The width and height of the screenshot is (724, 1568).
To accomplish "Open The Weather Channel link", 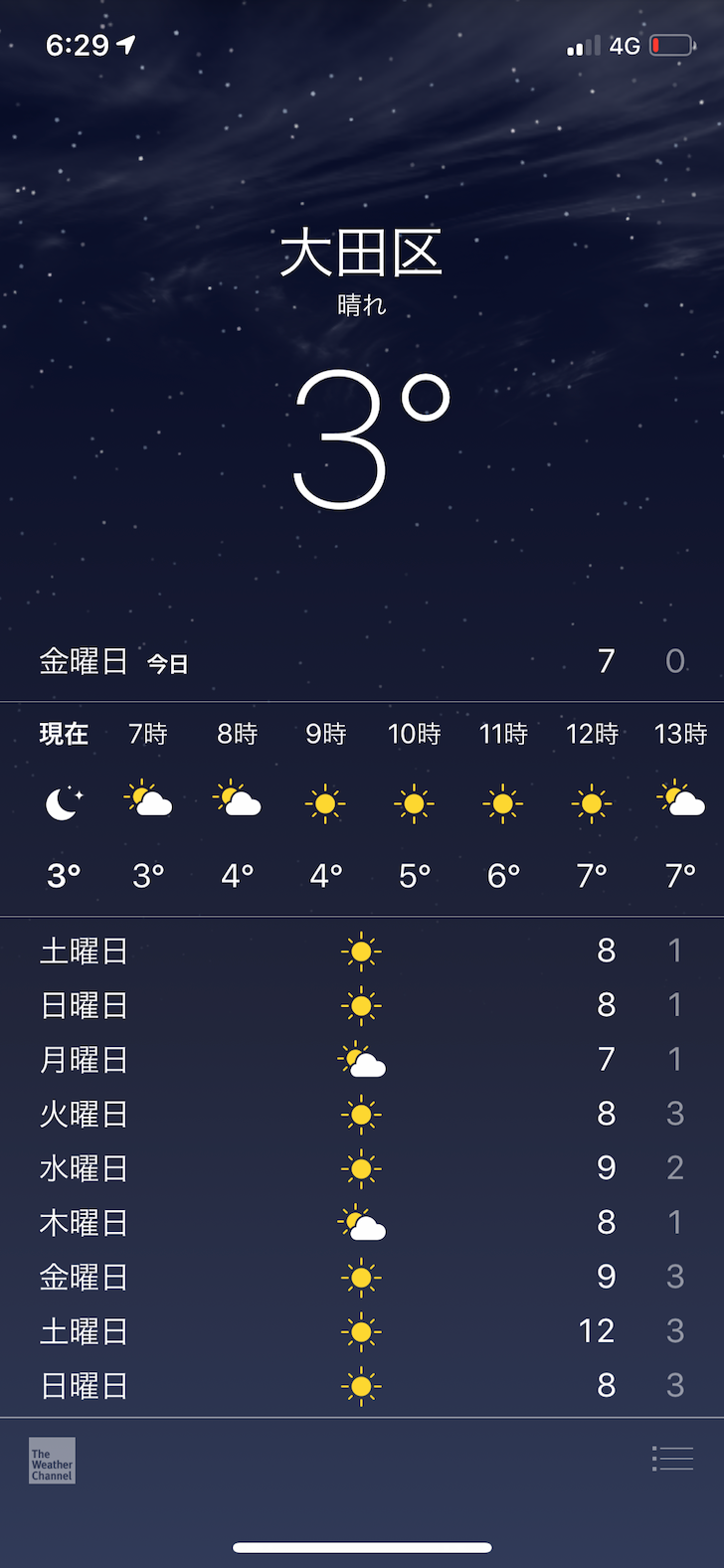I will tap(52, 1461).
